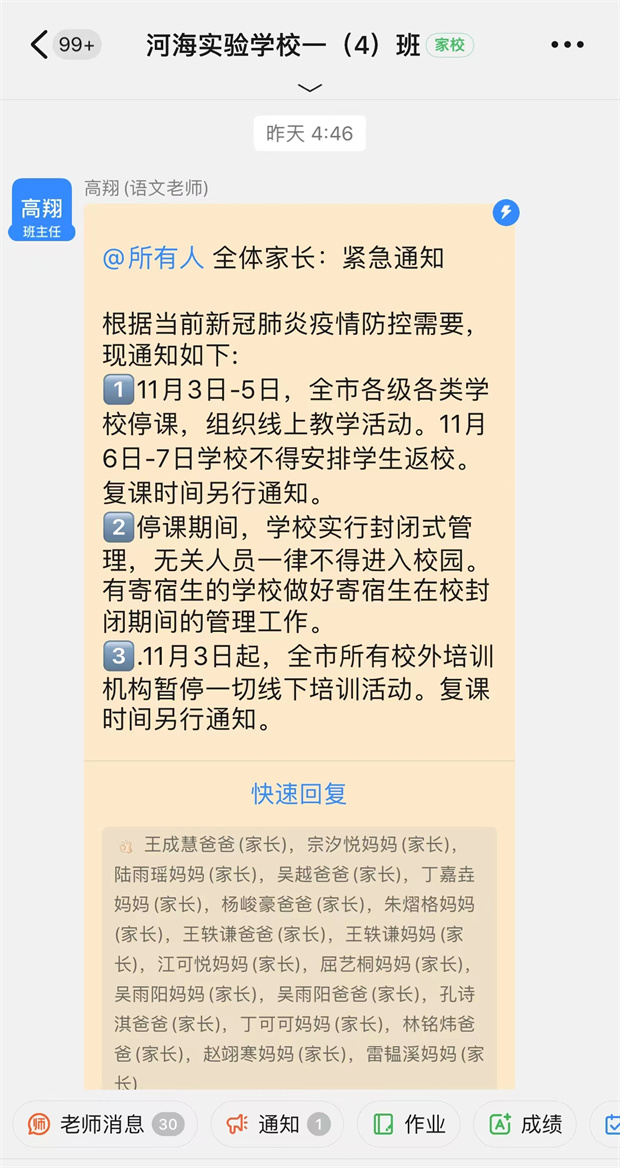
Task: Open the 作业 homework shortcut
Action: pyautogui.click(x=408, y=1124)
